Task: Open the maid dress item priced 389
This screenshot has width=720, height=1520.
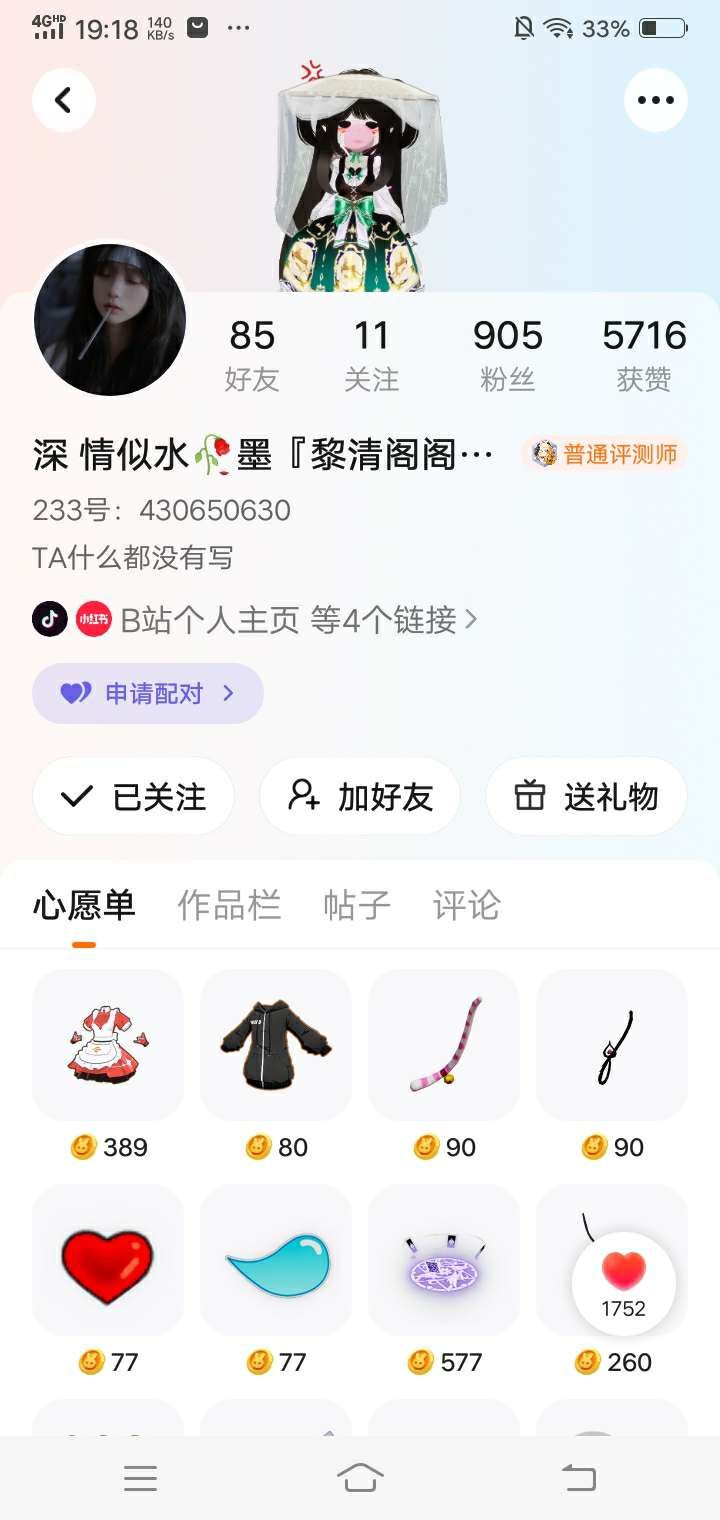Action: (x=108, y=1044)
